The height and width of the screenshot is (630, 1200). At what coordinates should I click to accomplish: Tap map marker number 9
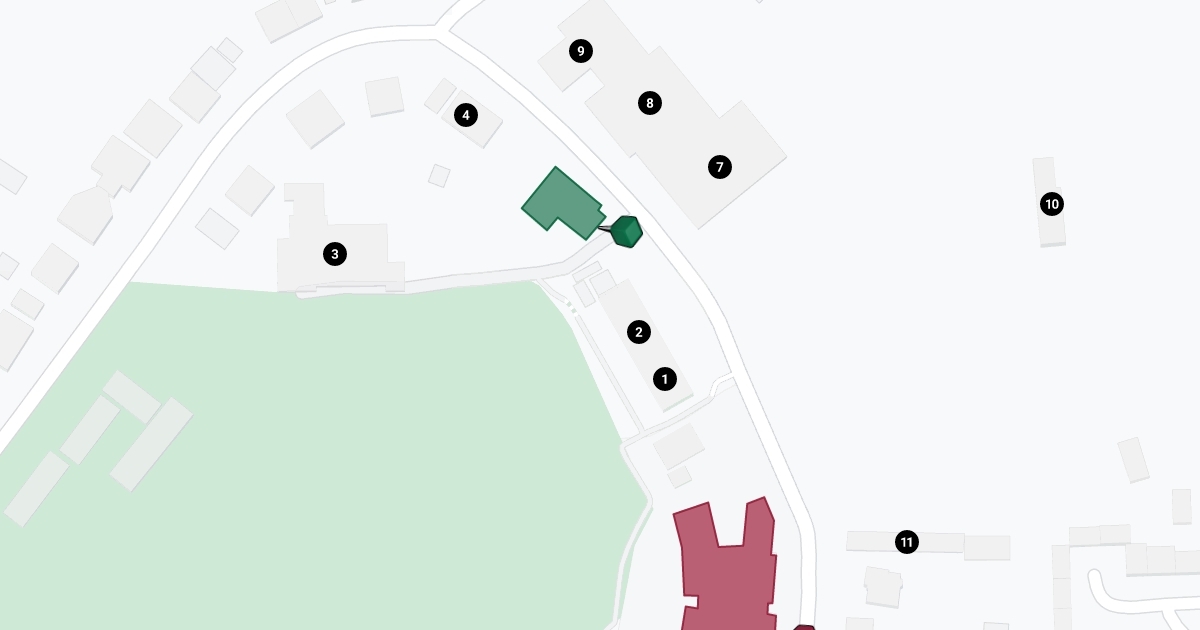click(581, 50)
